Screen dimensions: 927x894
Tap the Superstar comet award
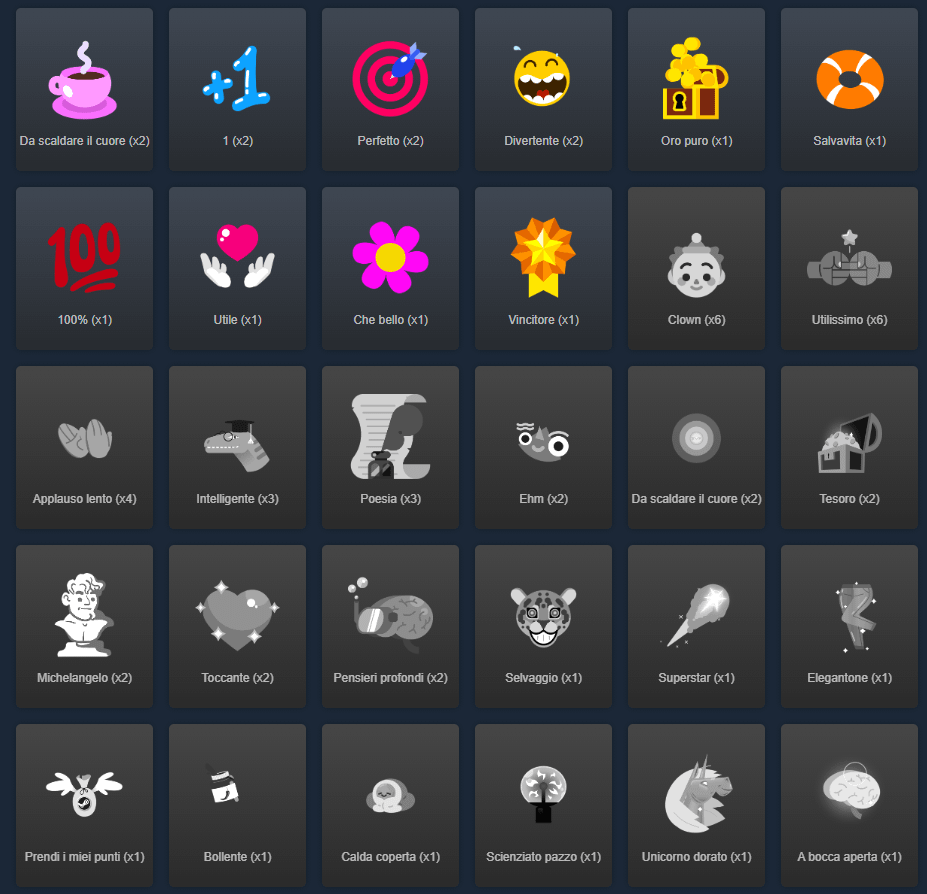point(696,626)
